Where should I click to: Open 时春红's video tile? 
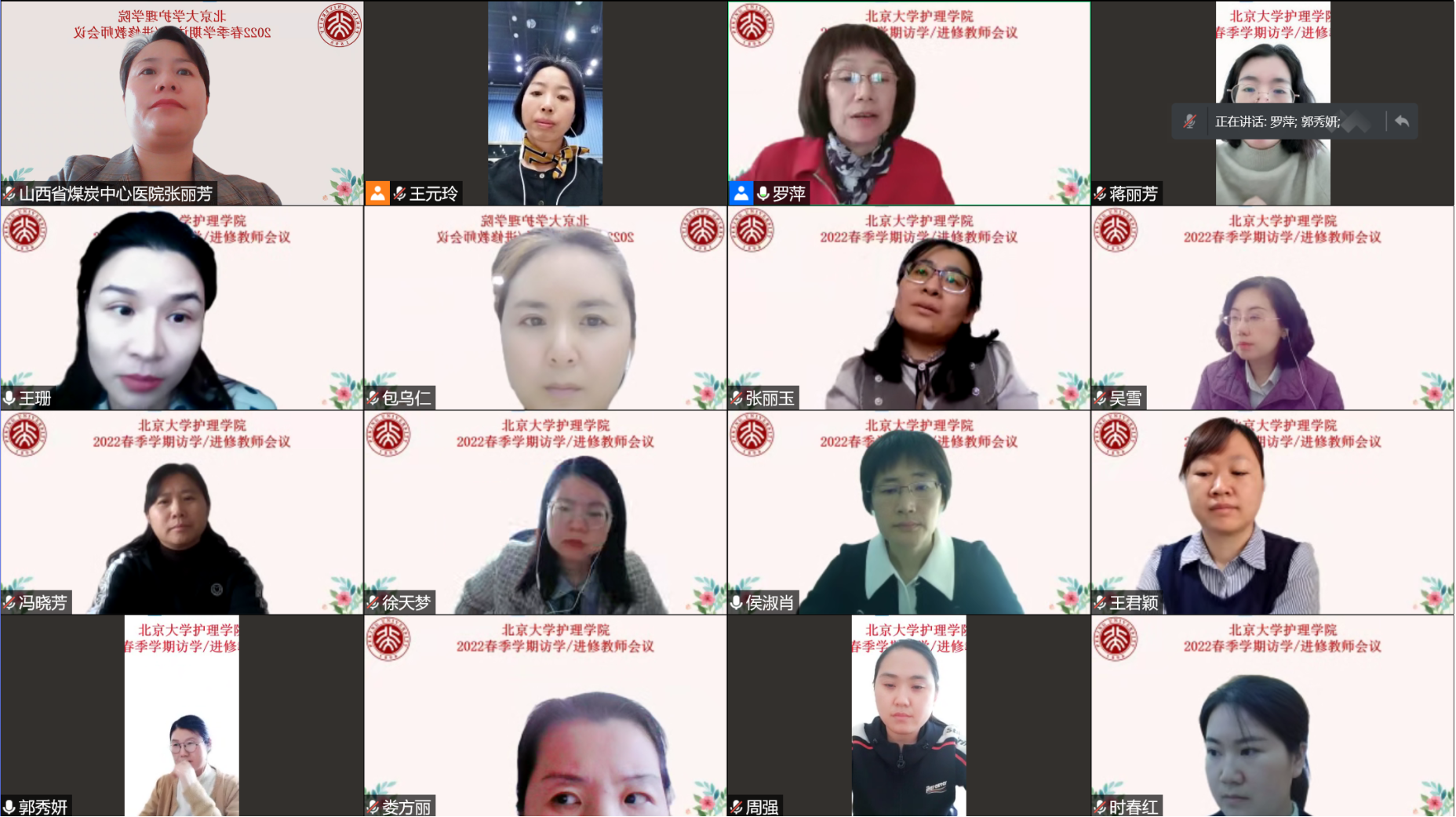point(1272,716)
